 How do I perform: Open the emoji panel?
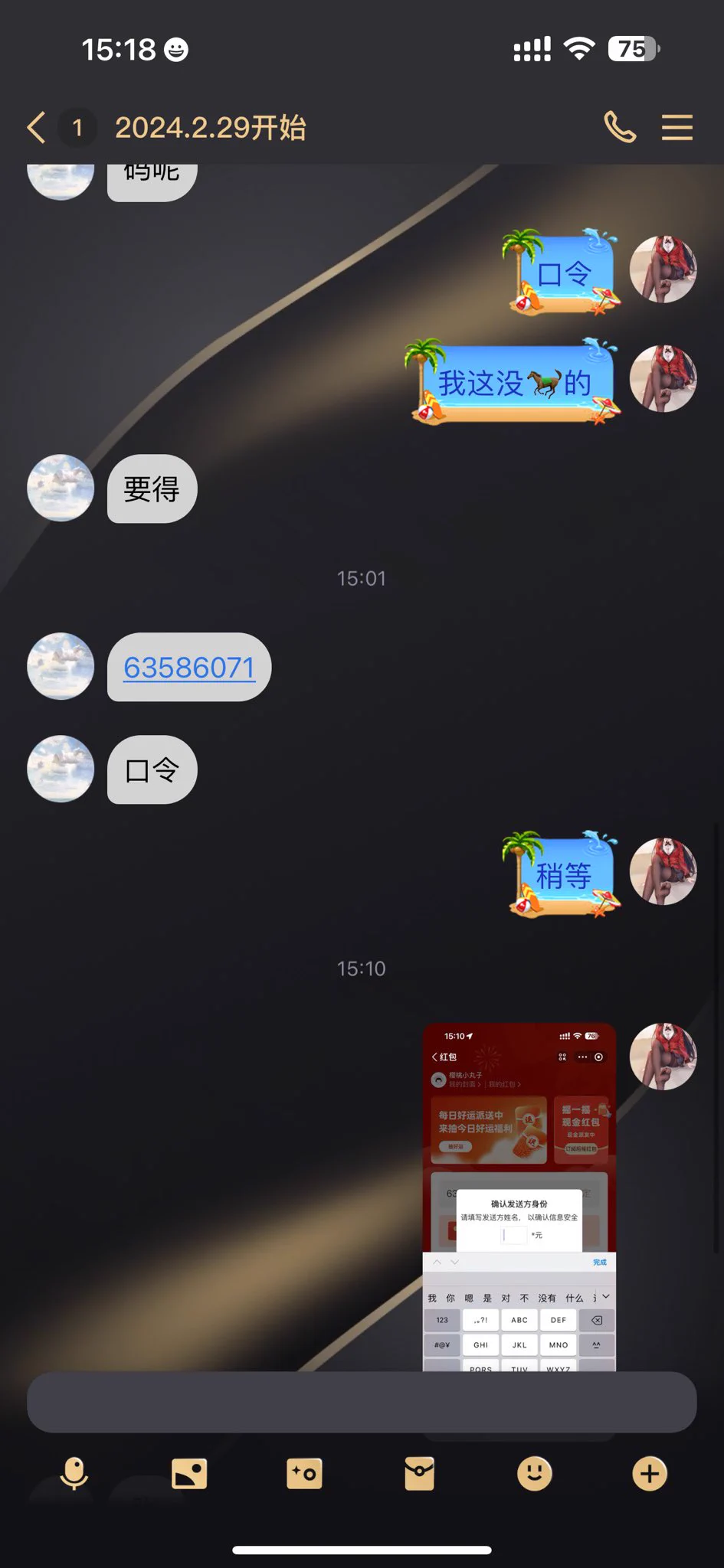[x=534, y=1473]
